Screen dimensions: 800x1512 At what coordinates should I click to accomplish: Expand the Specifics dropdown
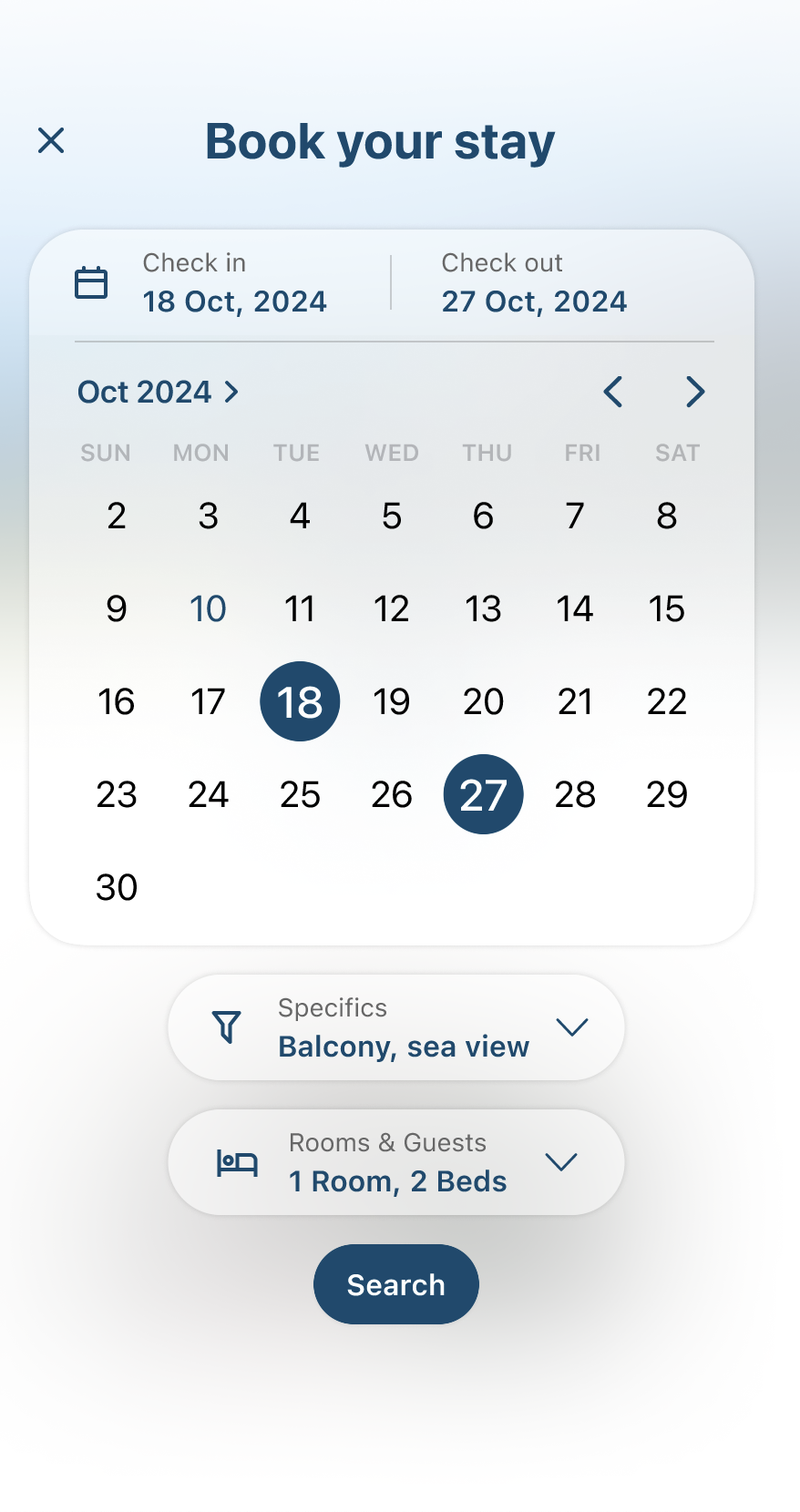pyautogui.click(x=396, y=1027)
